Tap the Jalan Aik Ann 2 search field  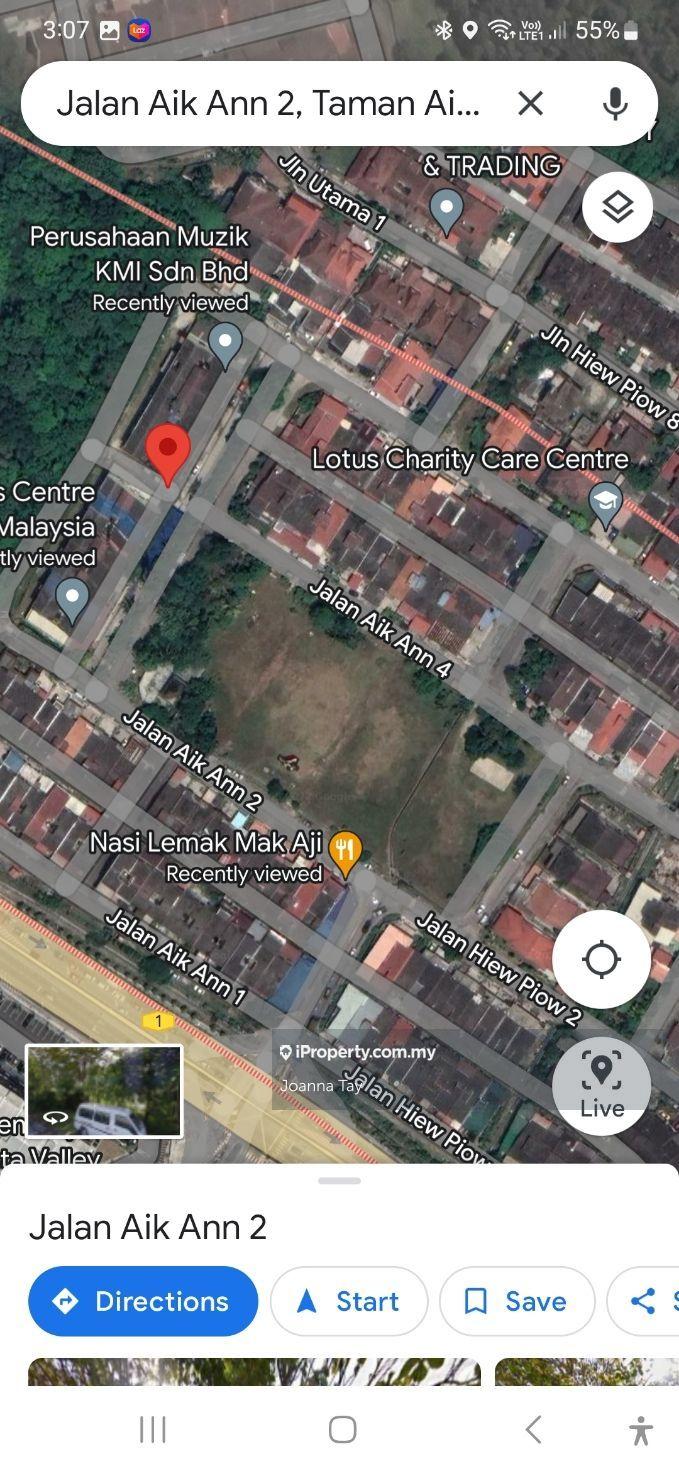pos(268,103)
